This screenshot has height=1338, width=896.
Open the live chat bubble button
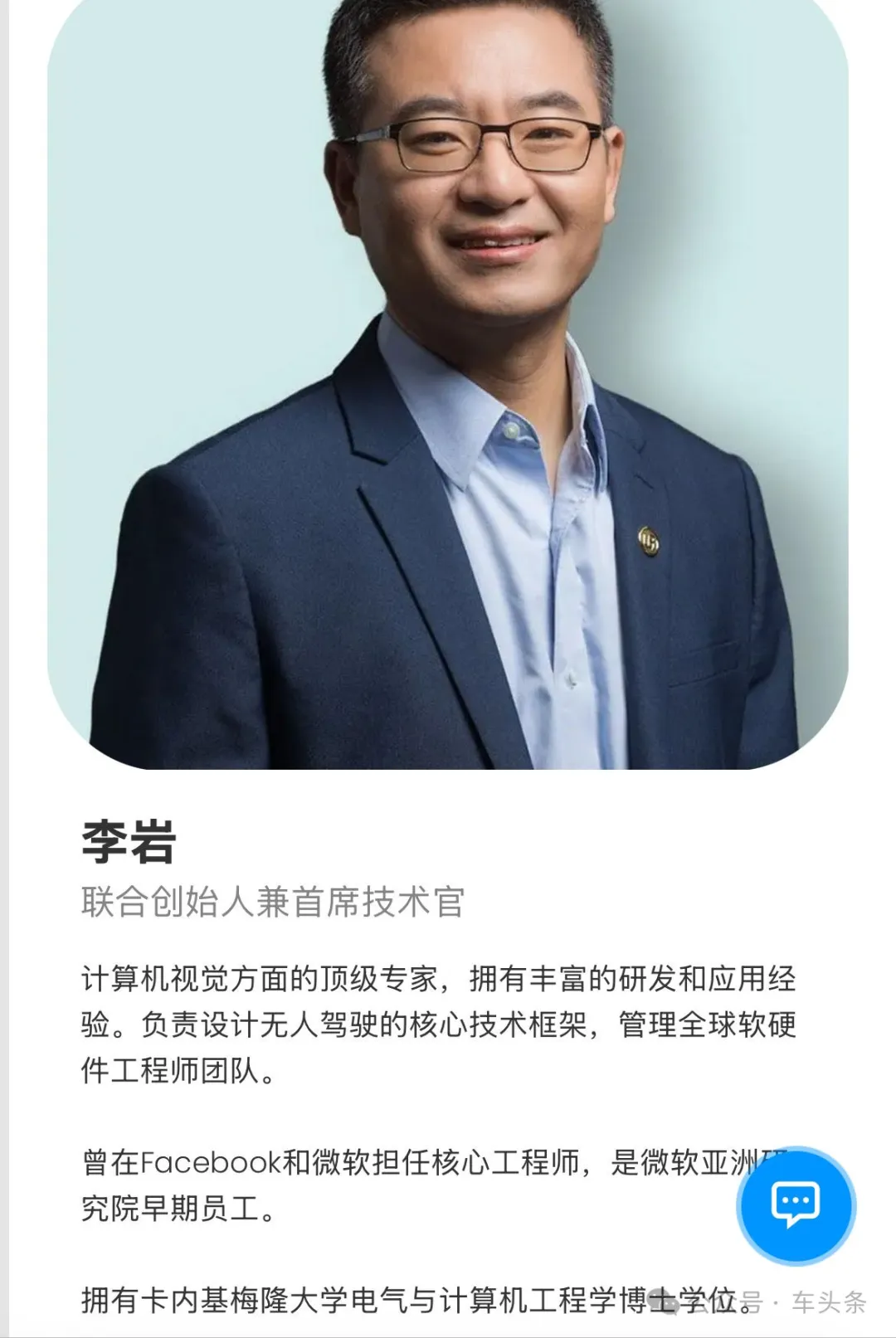796,1204
